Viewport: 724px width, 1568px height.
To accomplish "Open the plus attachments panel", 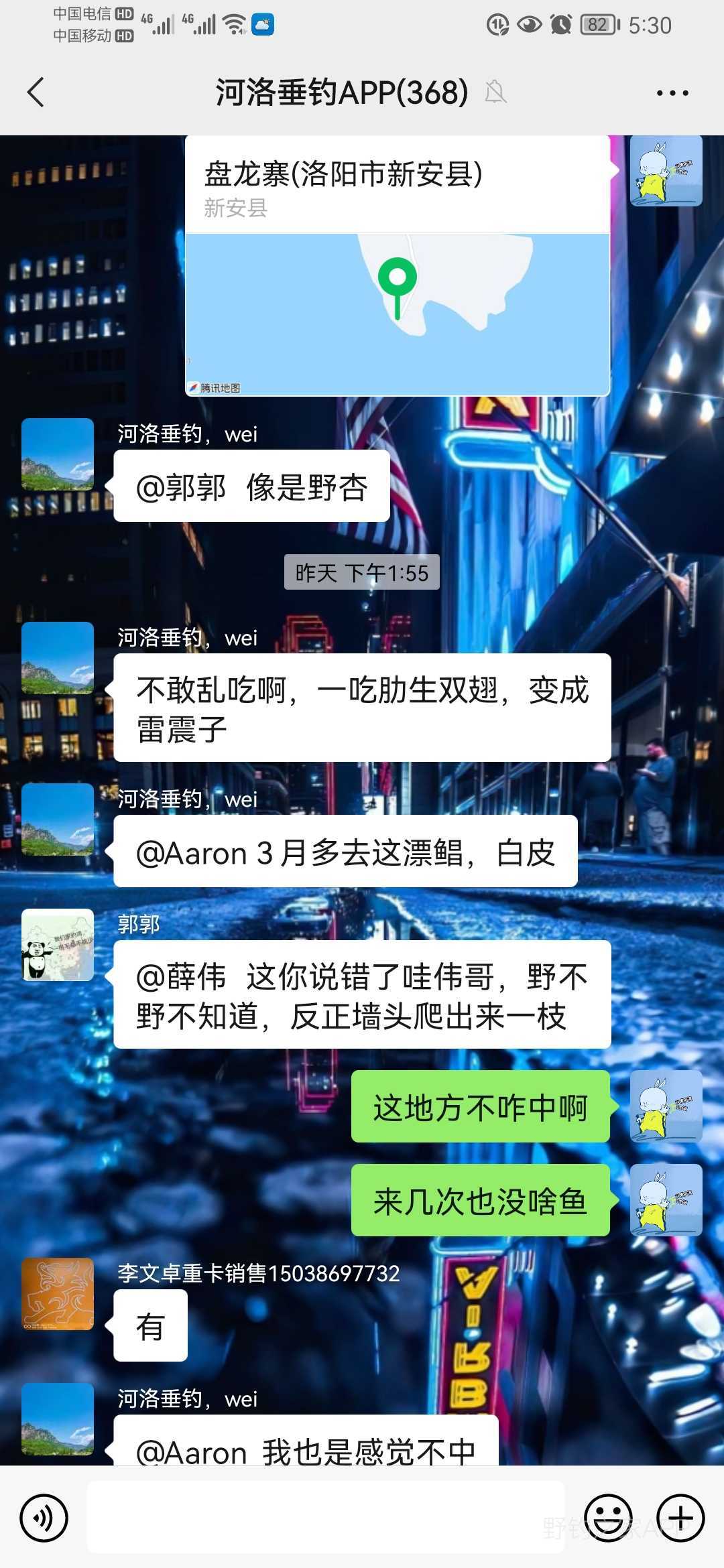I will coord(680,1518).
